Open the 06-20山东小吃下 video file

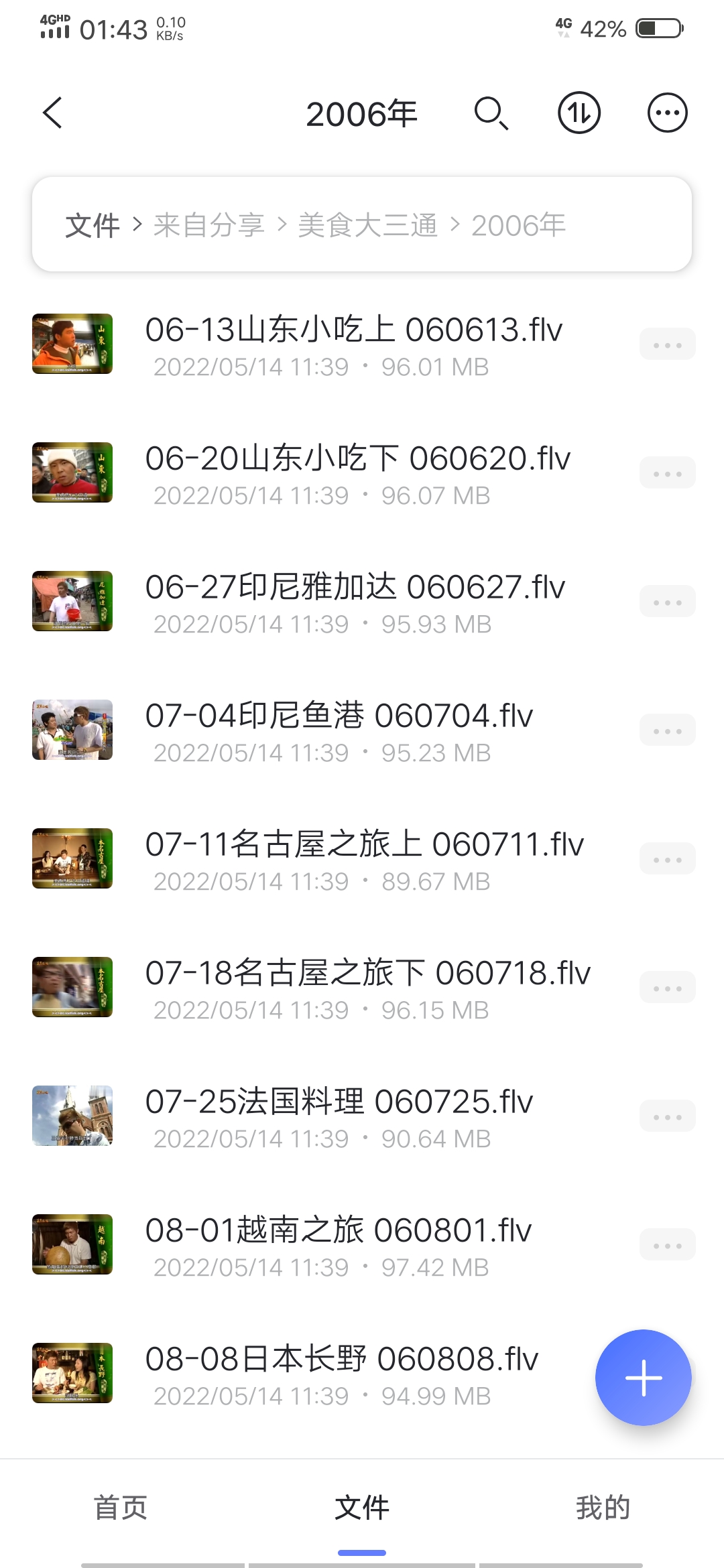tap(358, 459)
